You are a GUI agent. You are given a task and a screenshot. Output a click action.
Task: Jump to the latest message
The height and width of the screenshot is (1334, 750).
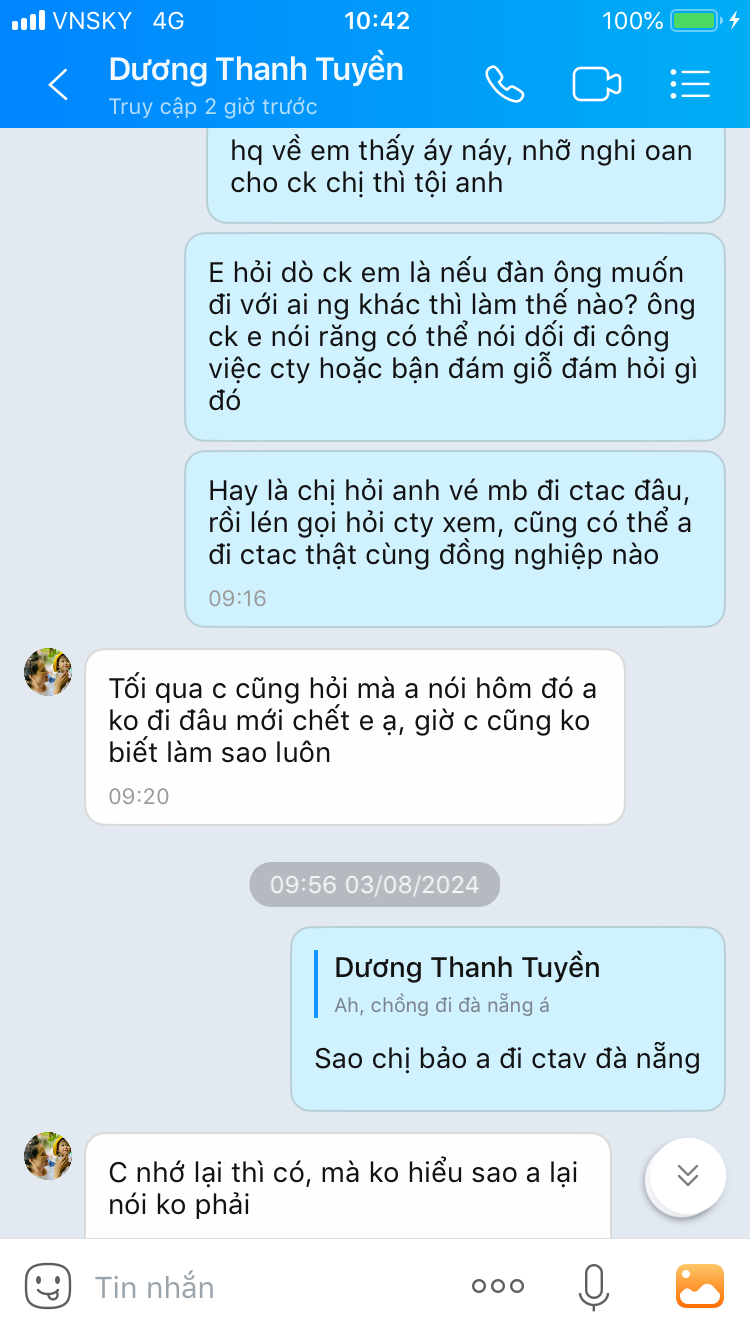687,1175
